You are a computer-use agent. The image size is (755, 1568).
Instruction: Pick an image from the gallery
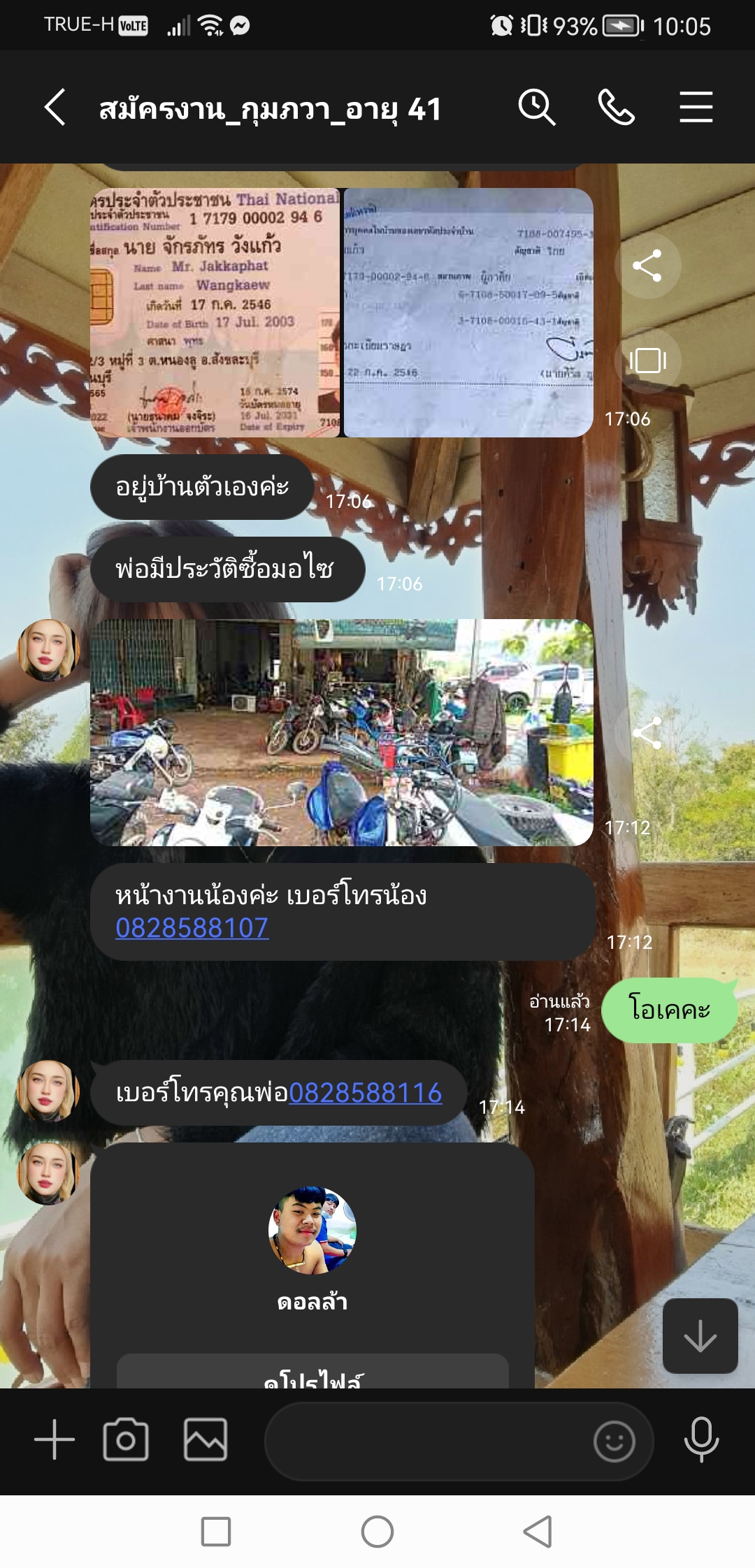tap(206, 1439)
